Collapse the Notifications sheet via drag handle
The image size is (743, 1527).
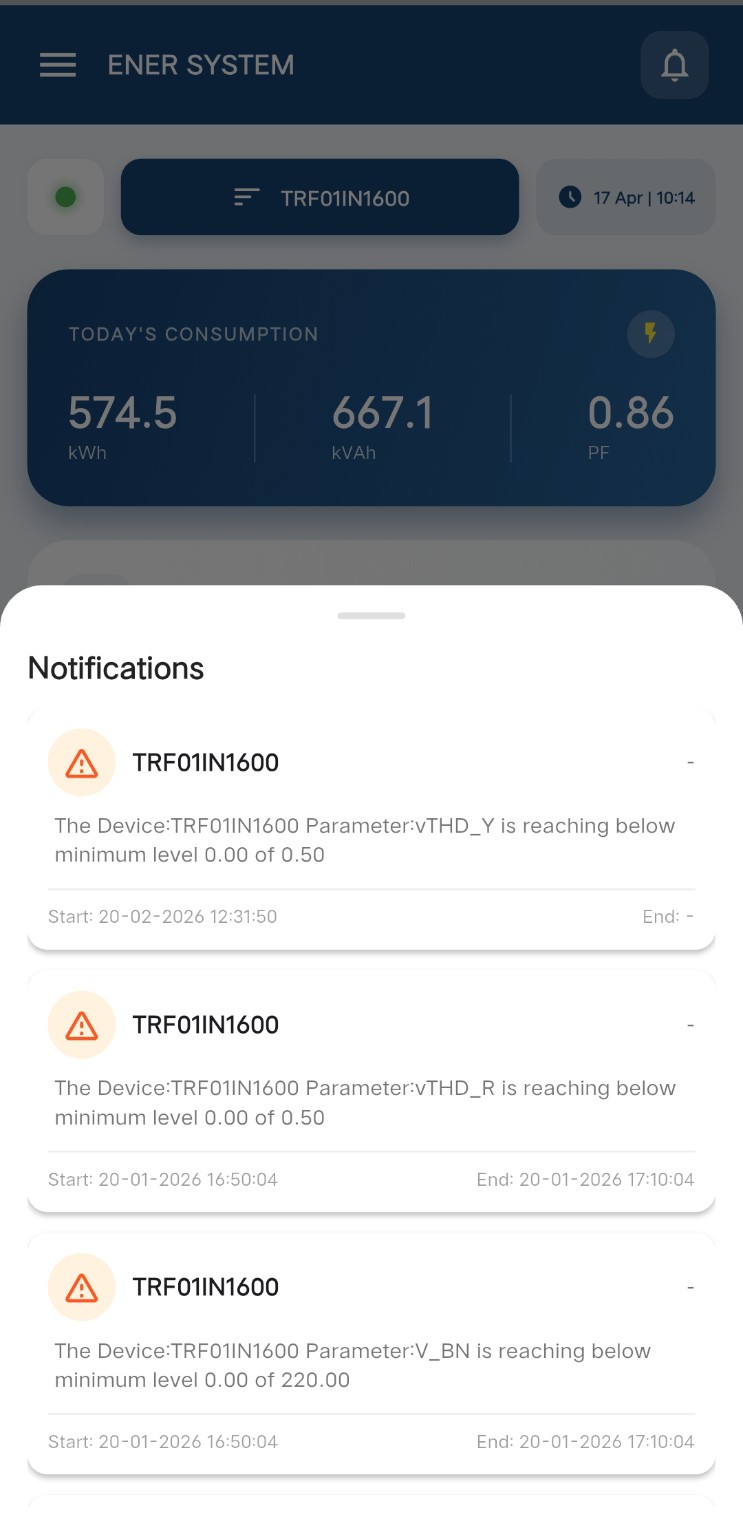tap(371, 615)
